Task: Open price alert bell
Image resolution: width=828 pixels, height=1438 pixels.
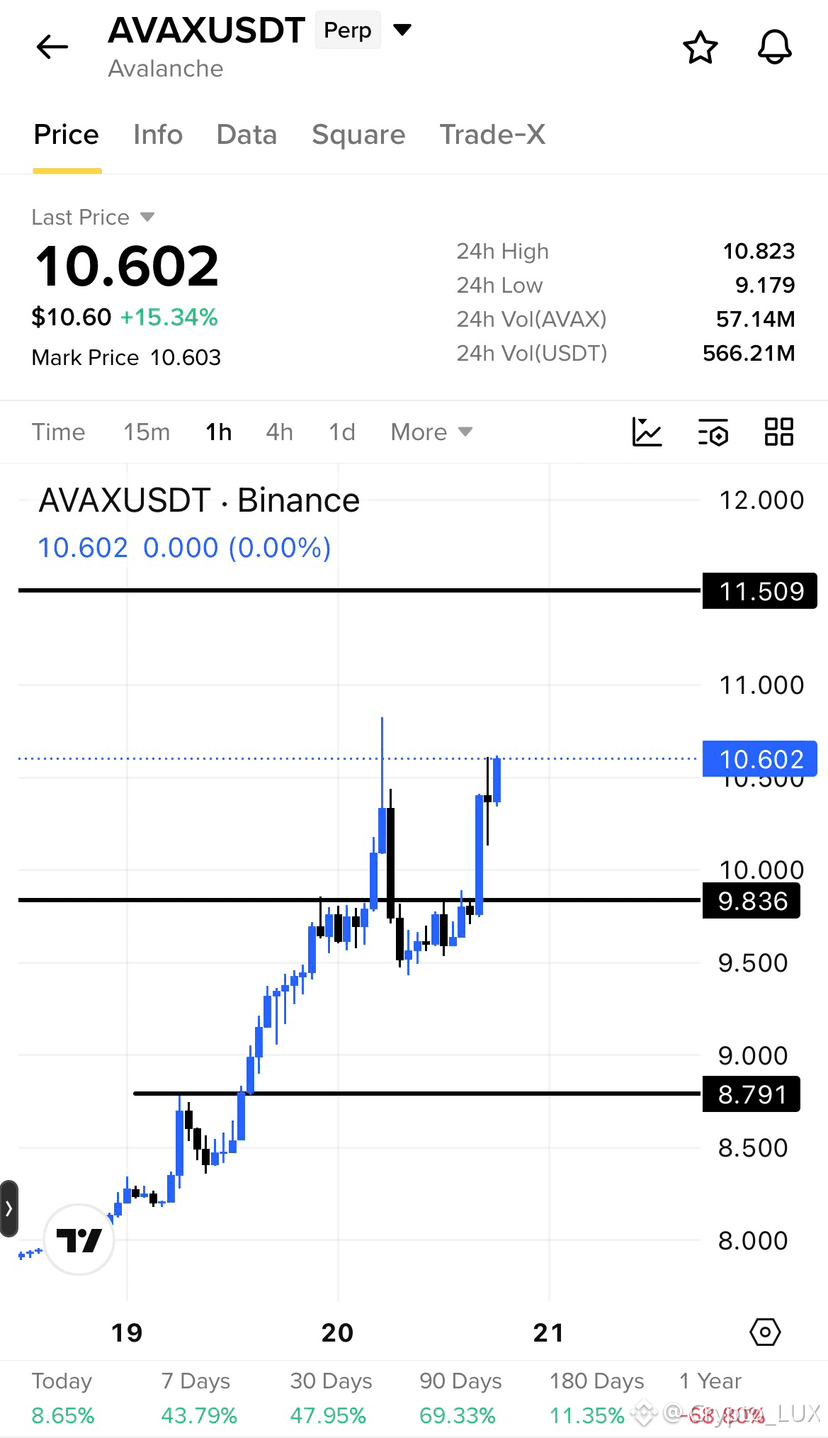Action: pyautogui.click(x=775, y=47)
